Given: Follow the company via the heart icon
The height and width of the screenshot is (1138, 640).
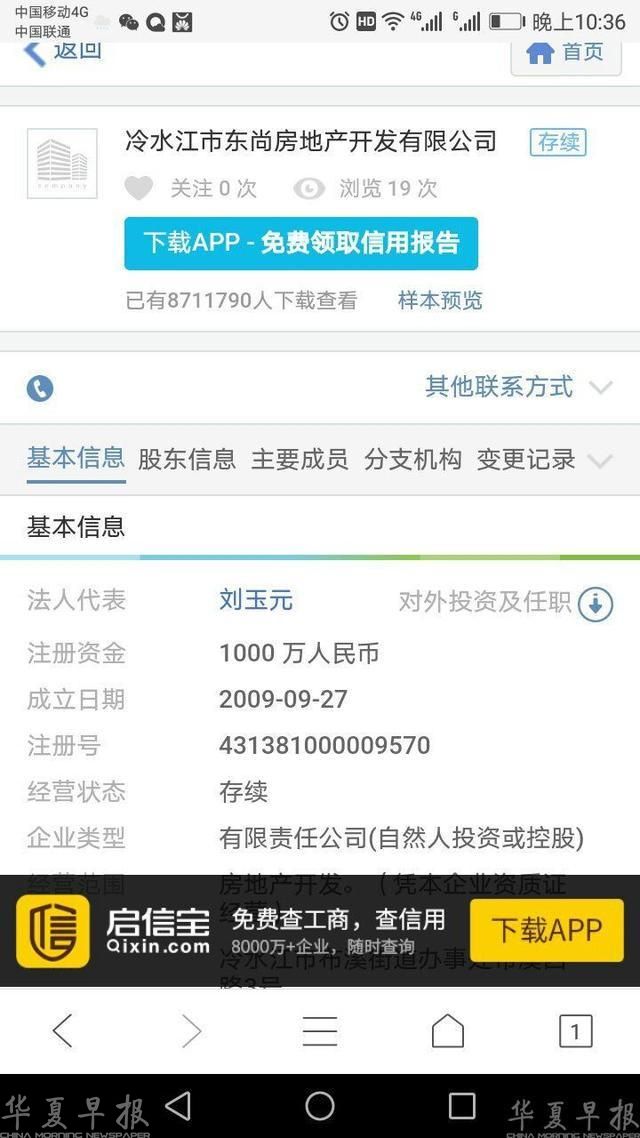Looking at the screenshot, I should point(139,188).
